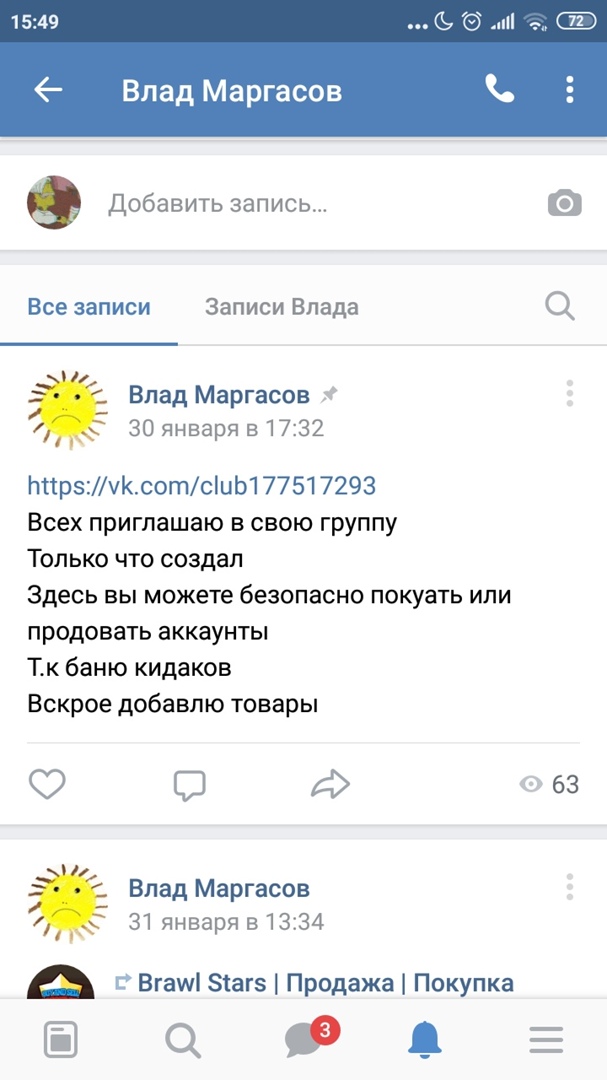This screenshot has width=607, height=1080.
Task: Search the wall posts
Action: 560,306
